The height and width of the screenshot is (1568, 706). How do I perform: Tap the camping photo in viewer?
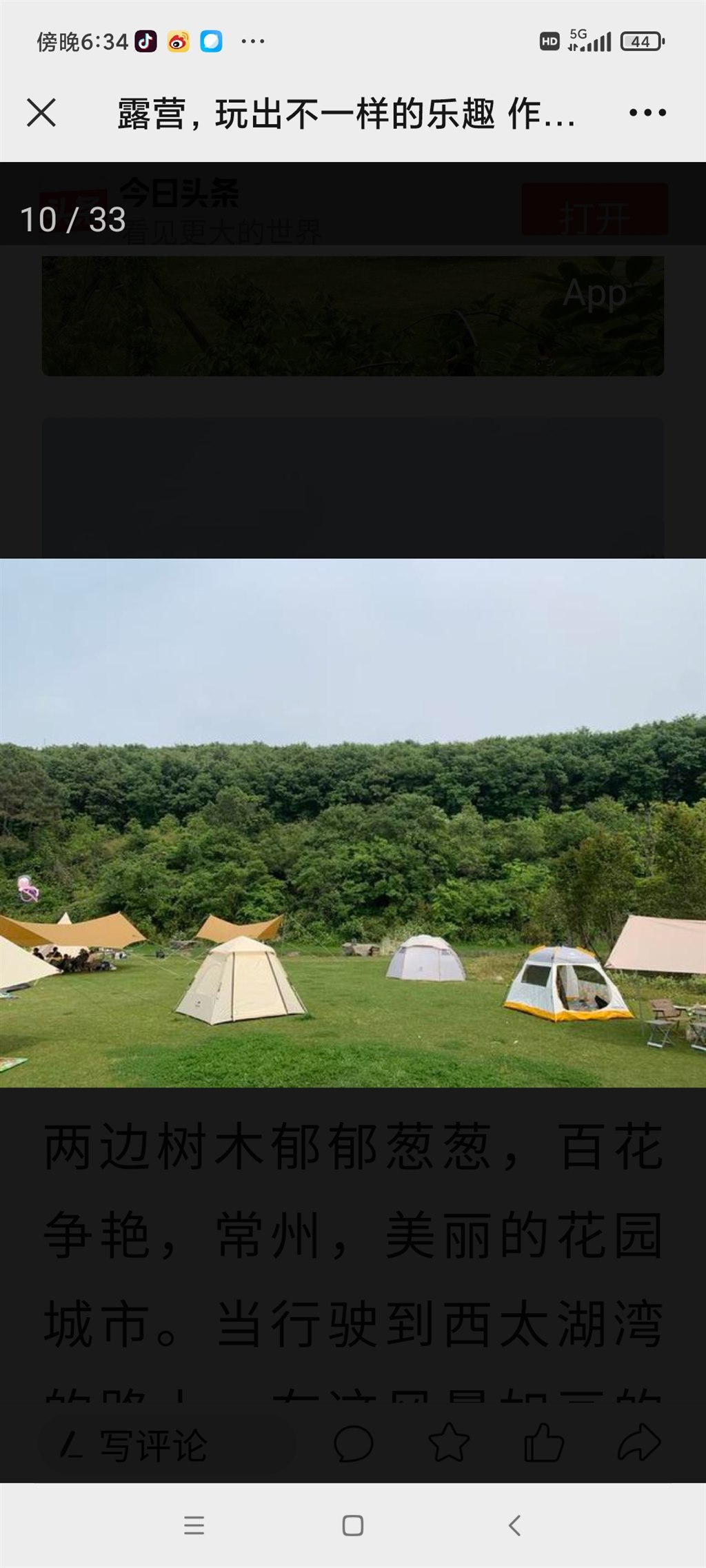(x=353, y=822)
